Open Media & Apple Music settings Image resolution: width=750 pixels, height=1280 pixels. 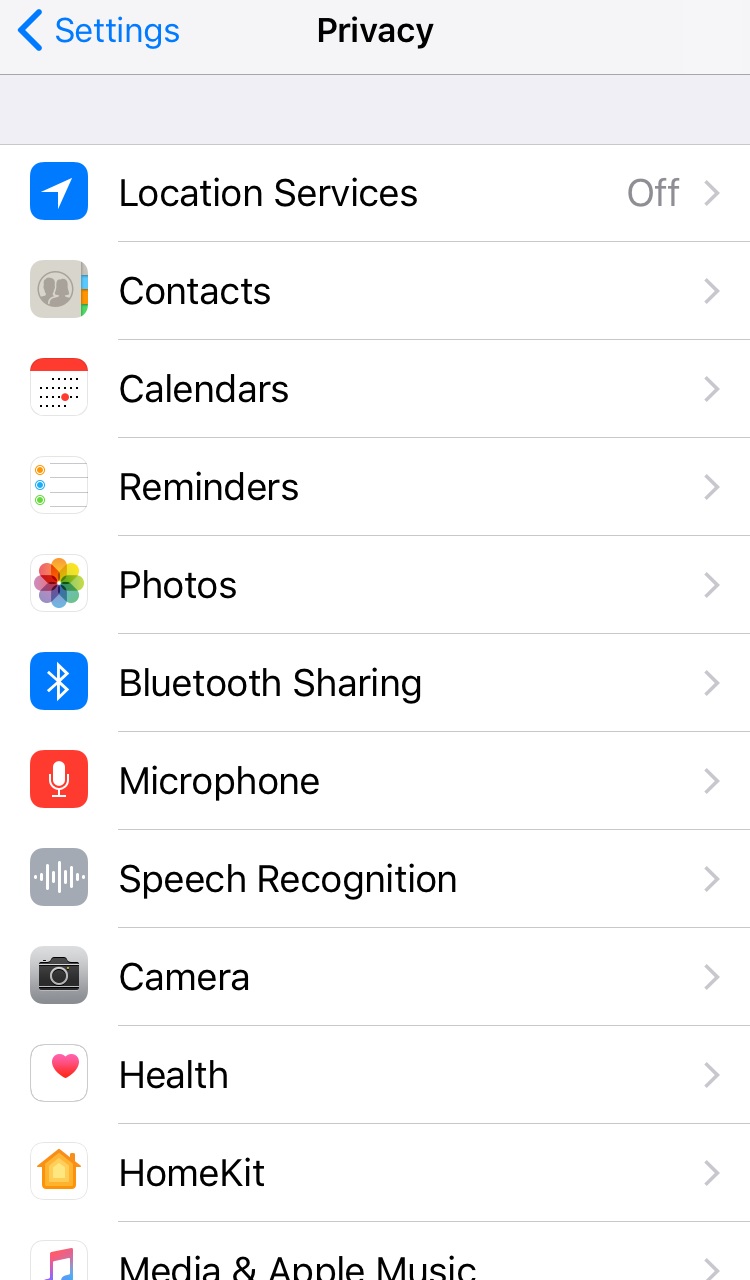375,1262
